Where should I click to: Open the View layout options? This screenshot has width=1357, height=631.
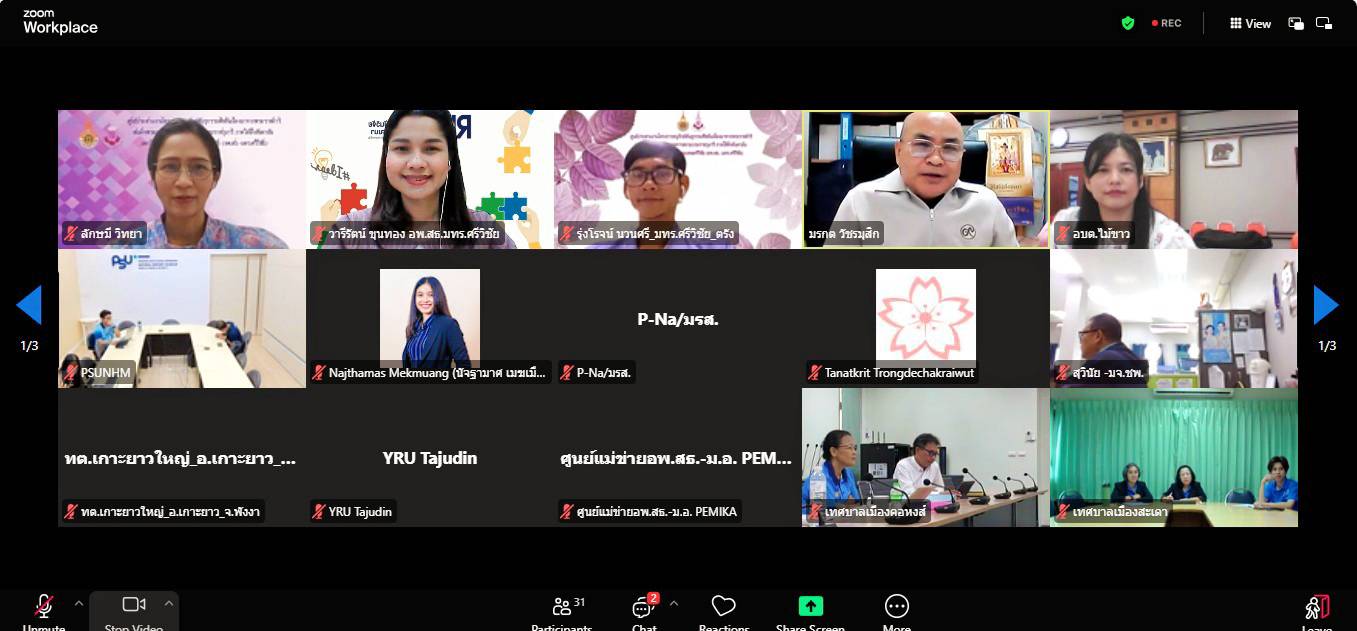pyautogui.click(x=1250, y=23)
